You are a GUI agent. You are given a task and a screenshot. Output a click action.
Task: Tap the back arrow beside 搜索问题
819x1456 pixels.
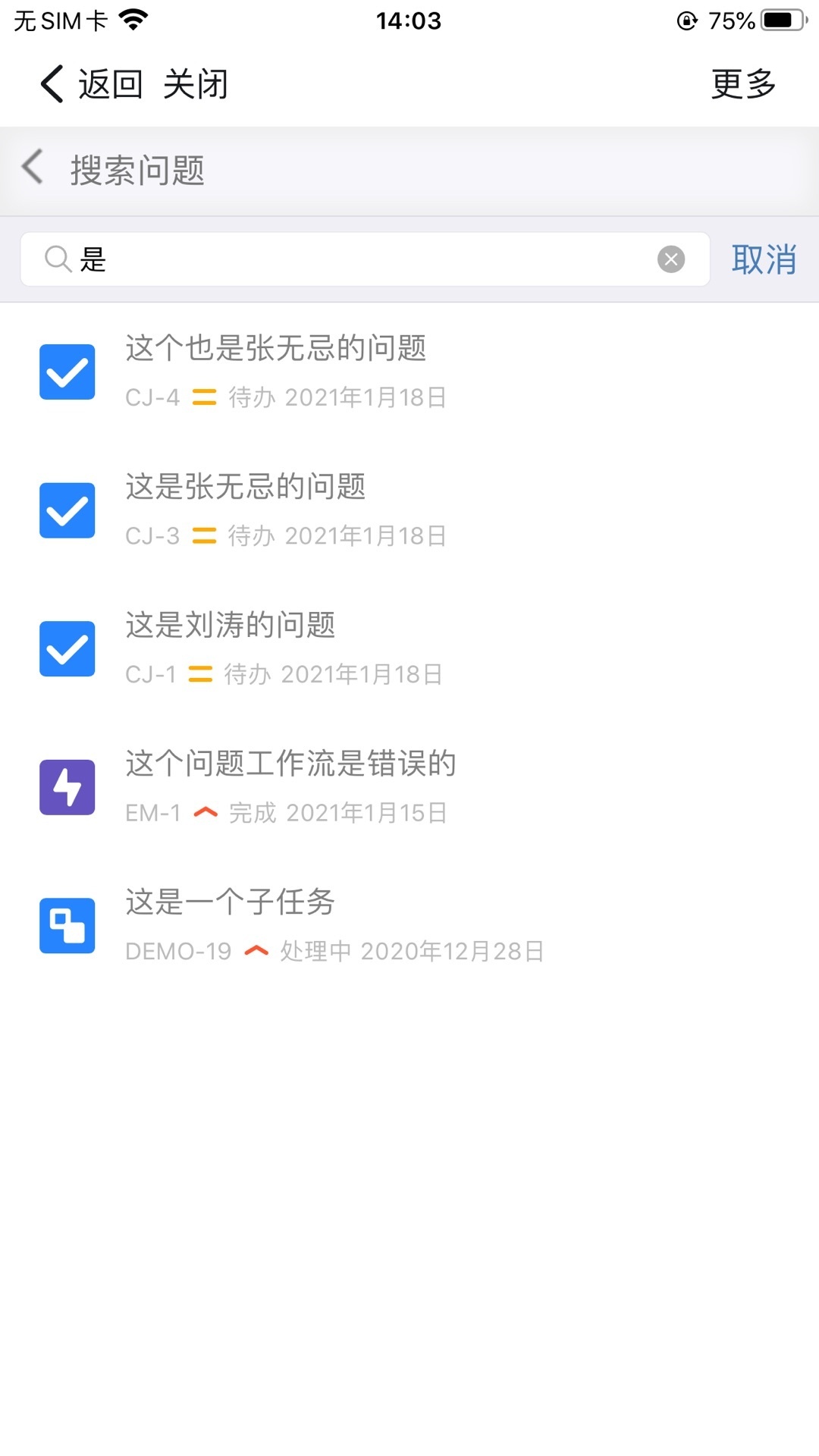click(33, 168)
